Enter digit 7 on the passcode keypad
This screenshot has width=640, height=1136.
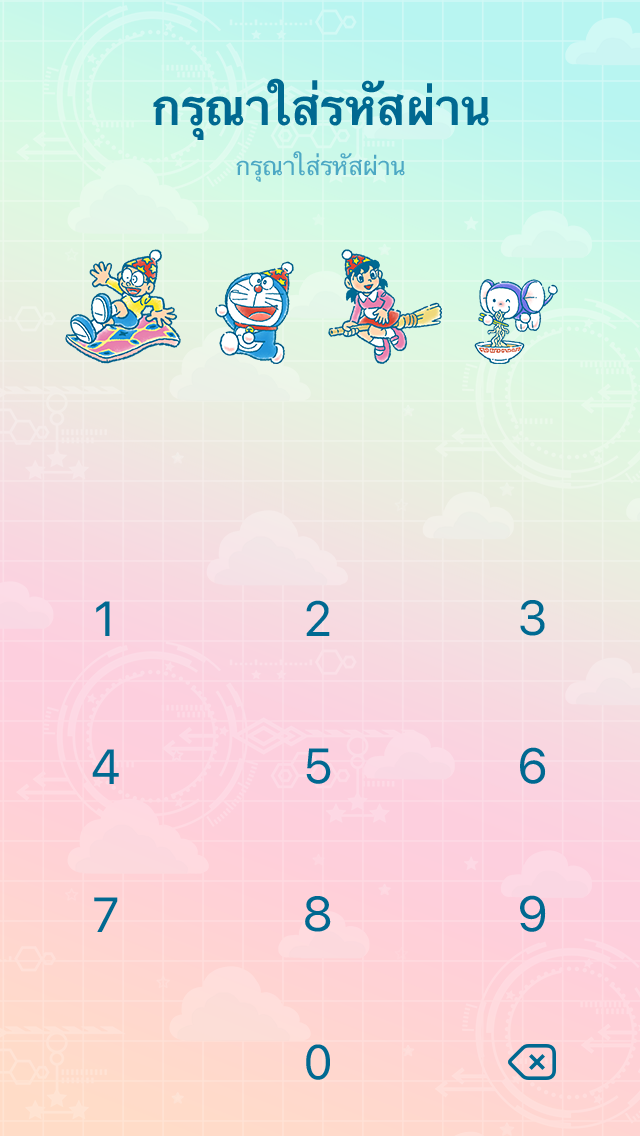pyautogui.click(x=105, y=914)
